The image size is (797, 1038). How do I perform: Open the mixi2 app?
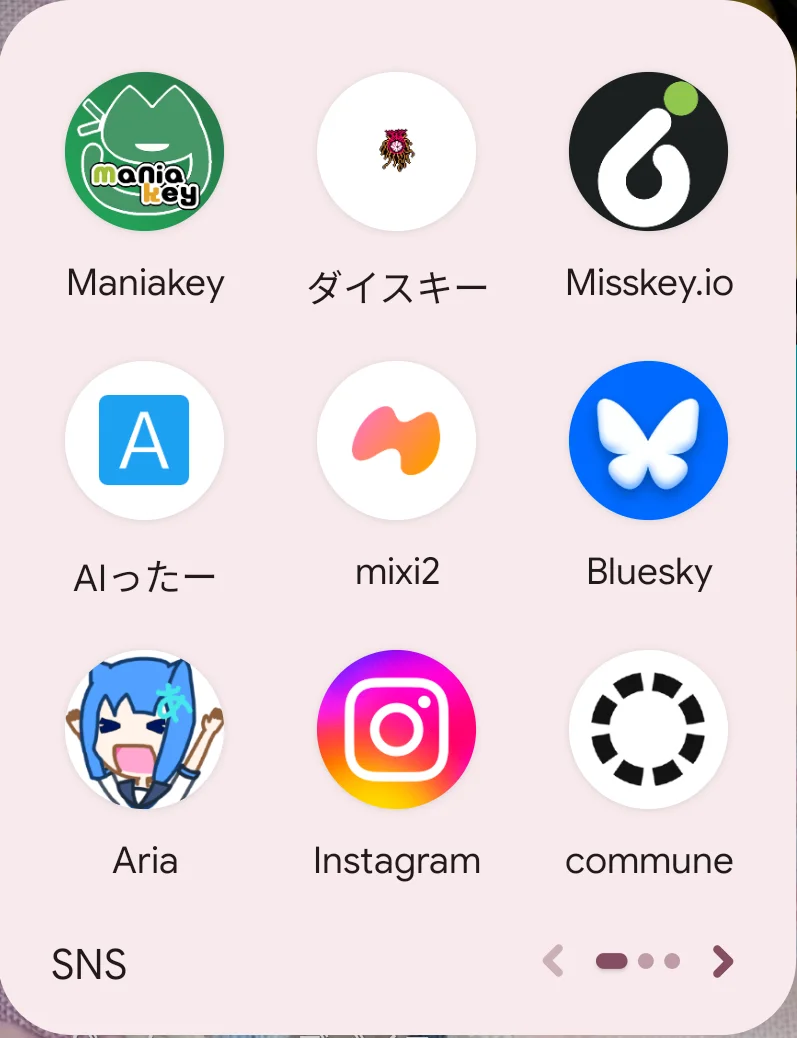pos(396,440)
